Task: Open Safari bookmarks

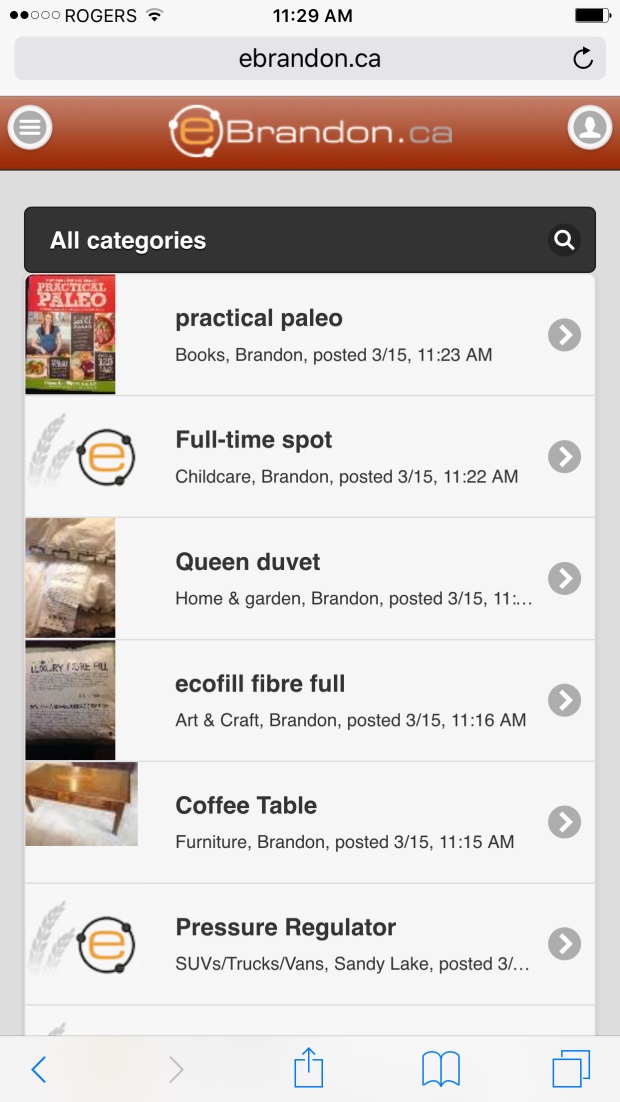Action: [440, 1069]
